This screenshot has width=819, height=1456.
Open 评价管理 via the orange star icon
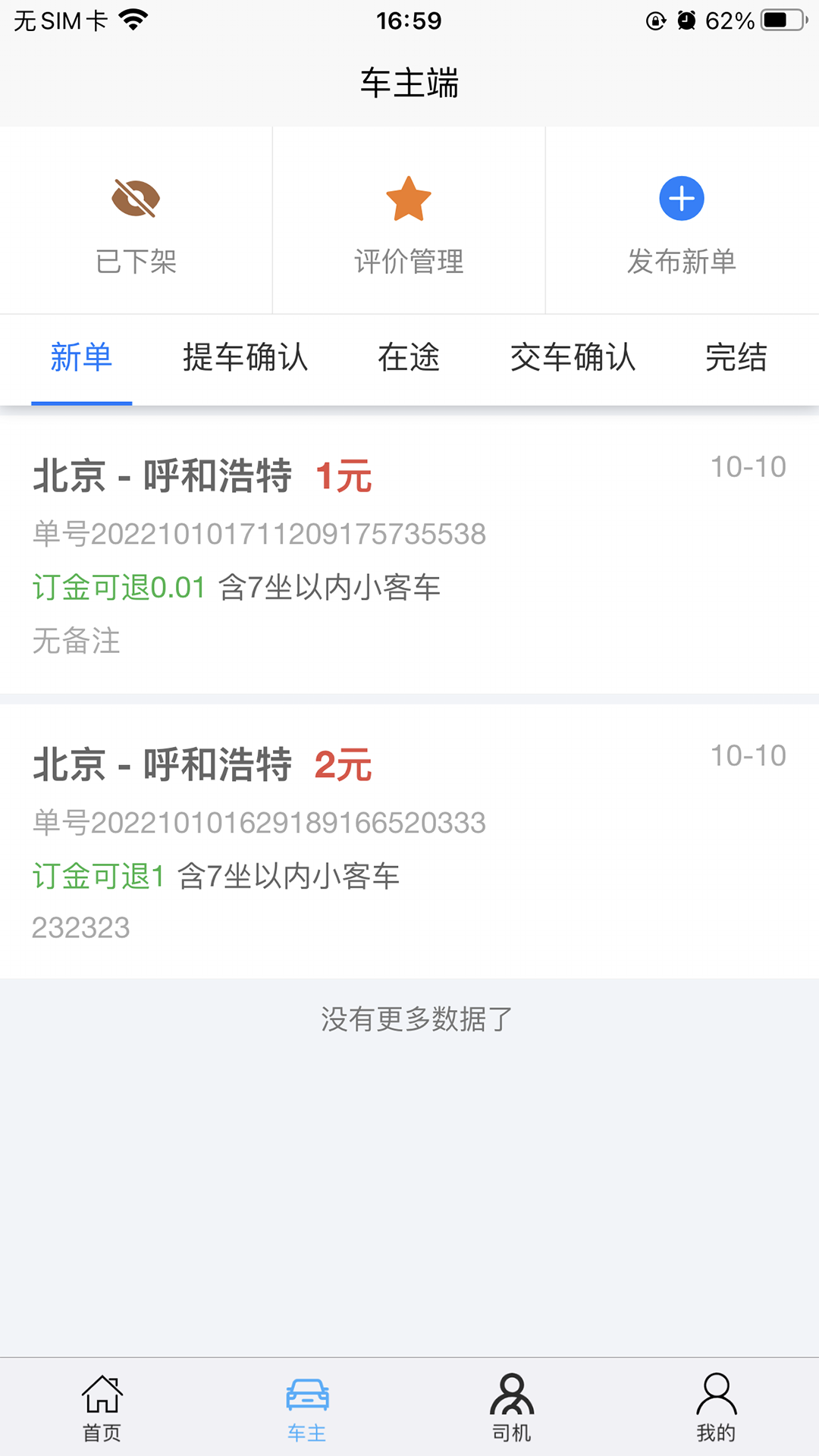click(x=409, y=199)
